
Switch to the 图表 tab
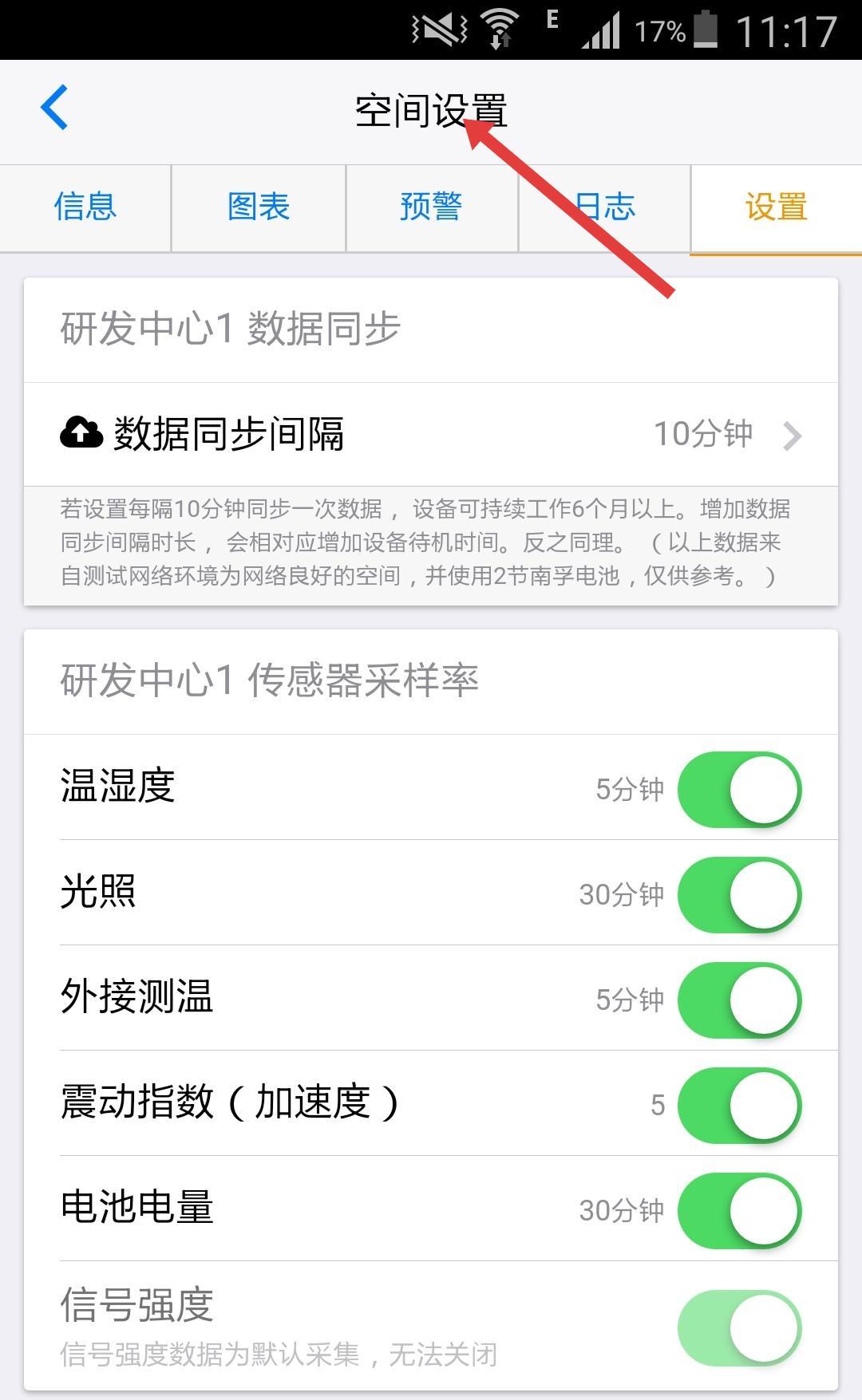coord(259,207)
